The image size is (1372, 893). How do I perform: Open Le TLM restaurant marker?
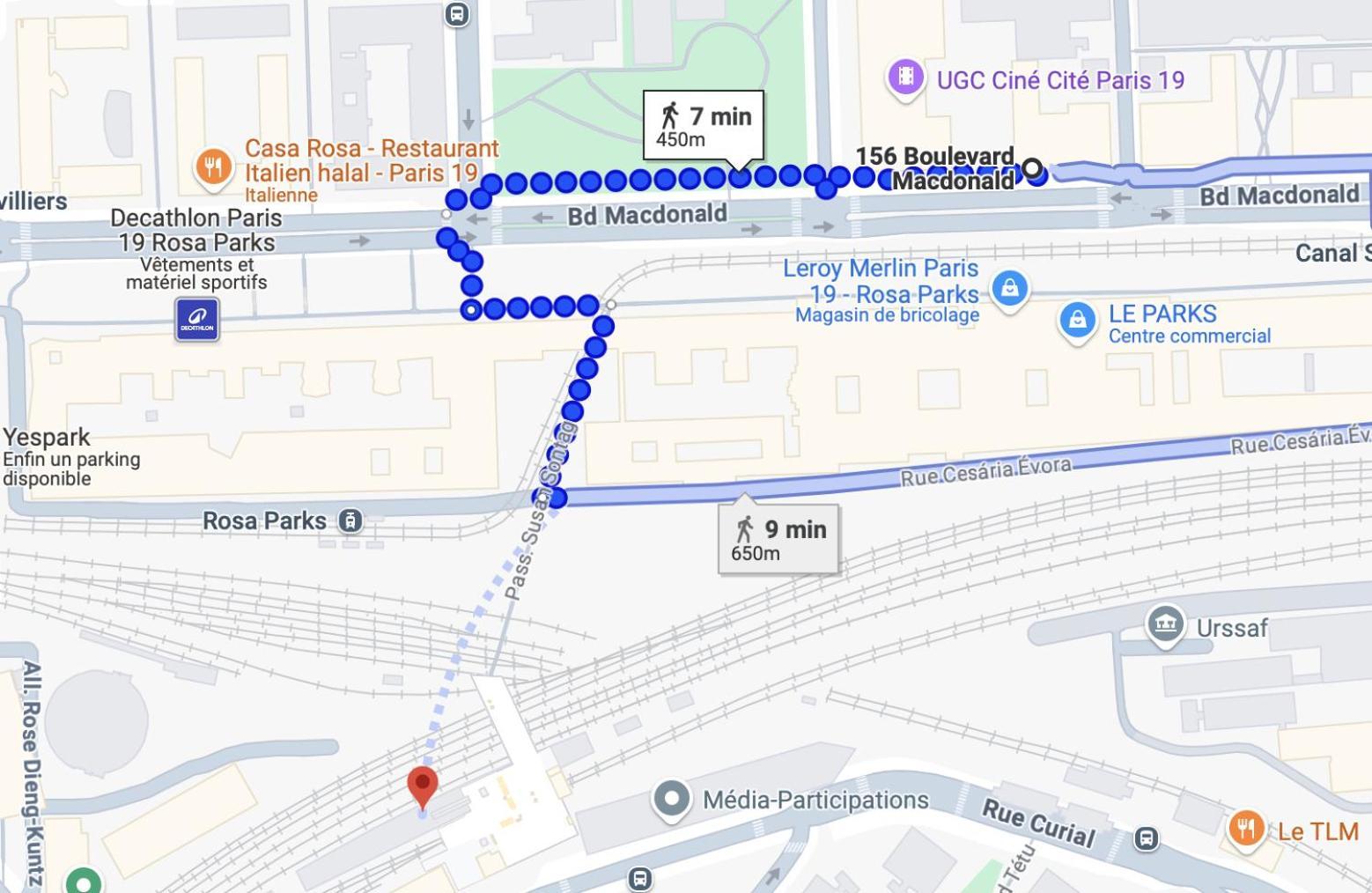point(1245,828)
